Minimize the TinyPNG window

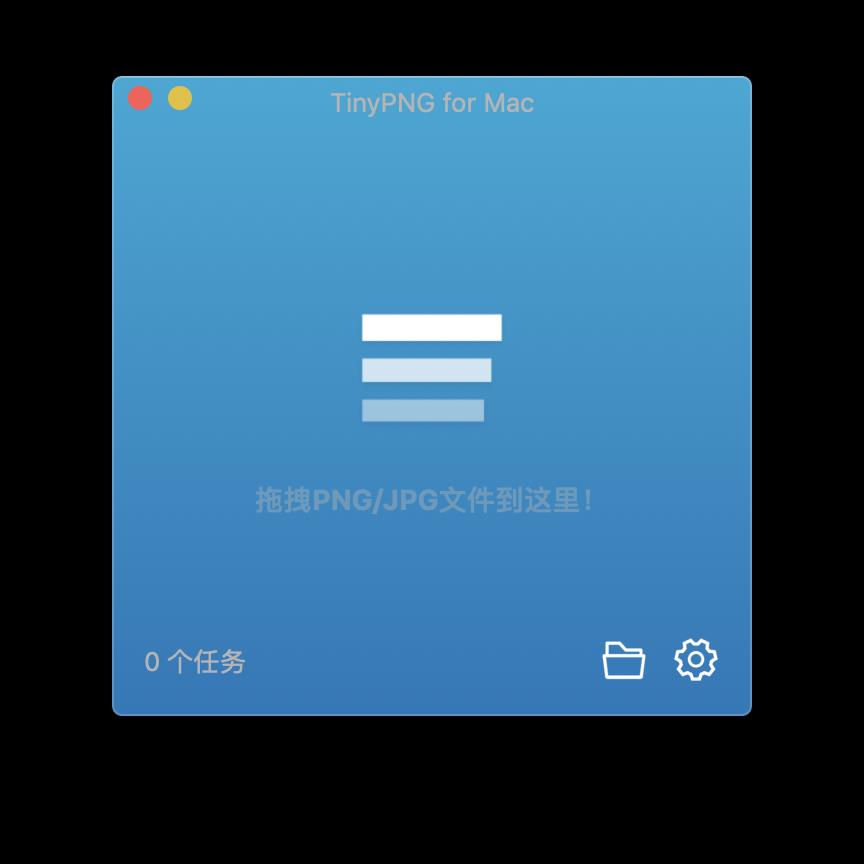pyautogui.click(x=180, y=98)
